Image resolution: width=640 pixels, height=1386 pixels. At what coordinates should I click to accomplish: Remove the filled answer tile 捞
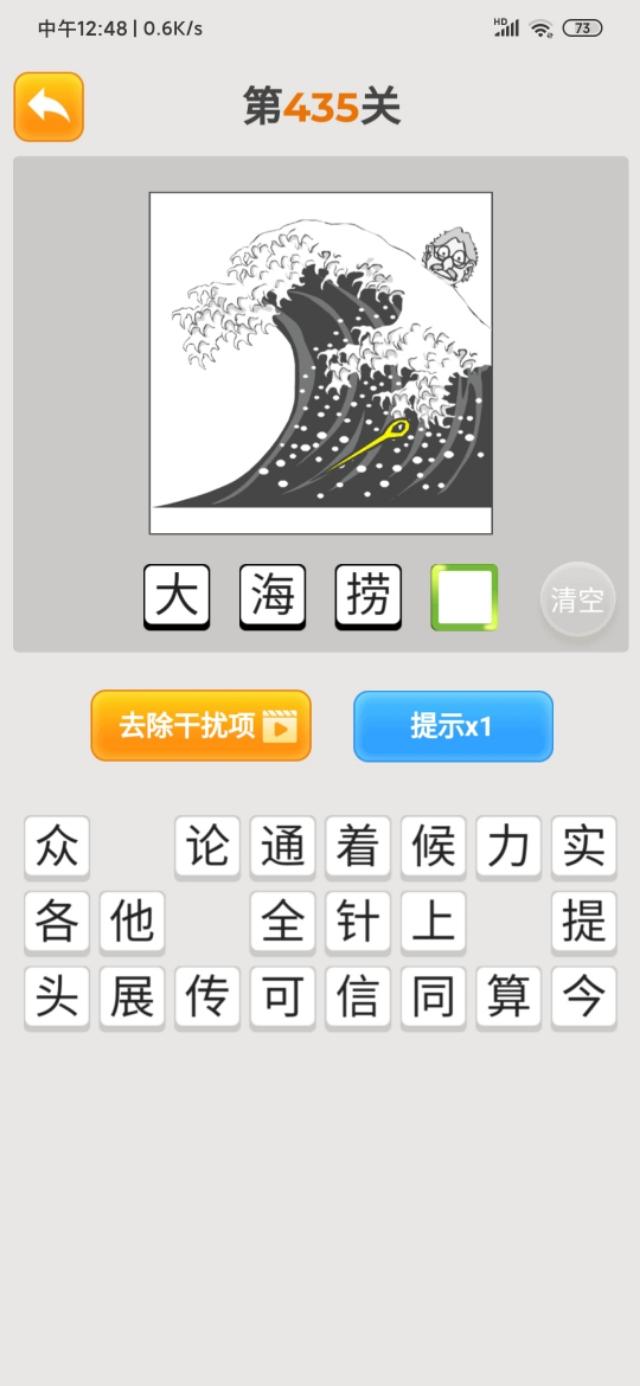pyautogui.click(x=368, y=596)
